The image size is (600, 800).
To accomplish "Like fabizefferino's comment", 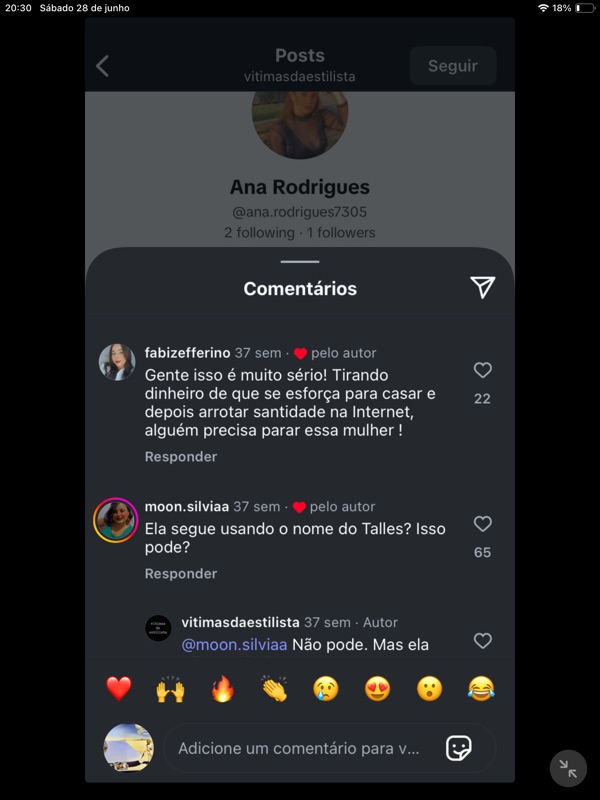I will [482, 371].
